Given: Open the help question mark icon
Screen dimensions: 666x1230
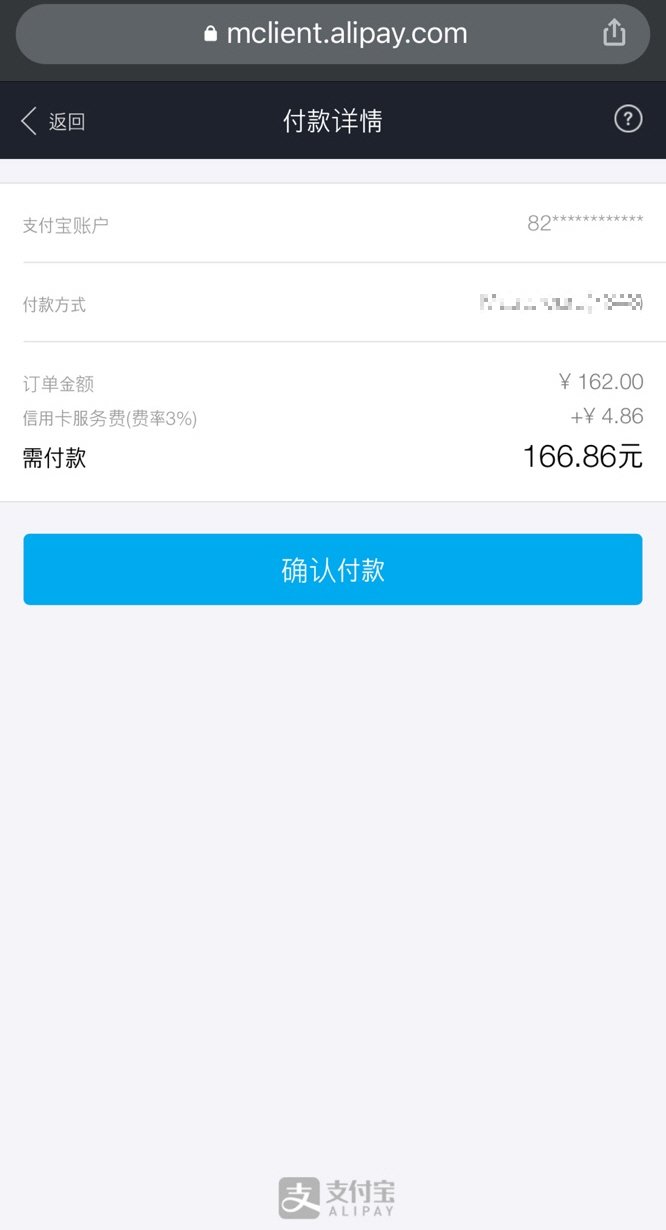Looking at the screenshot, I should tap(627, 120).
